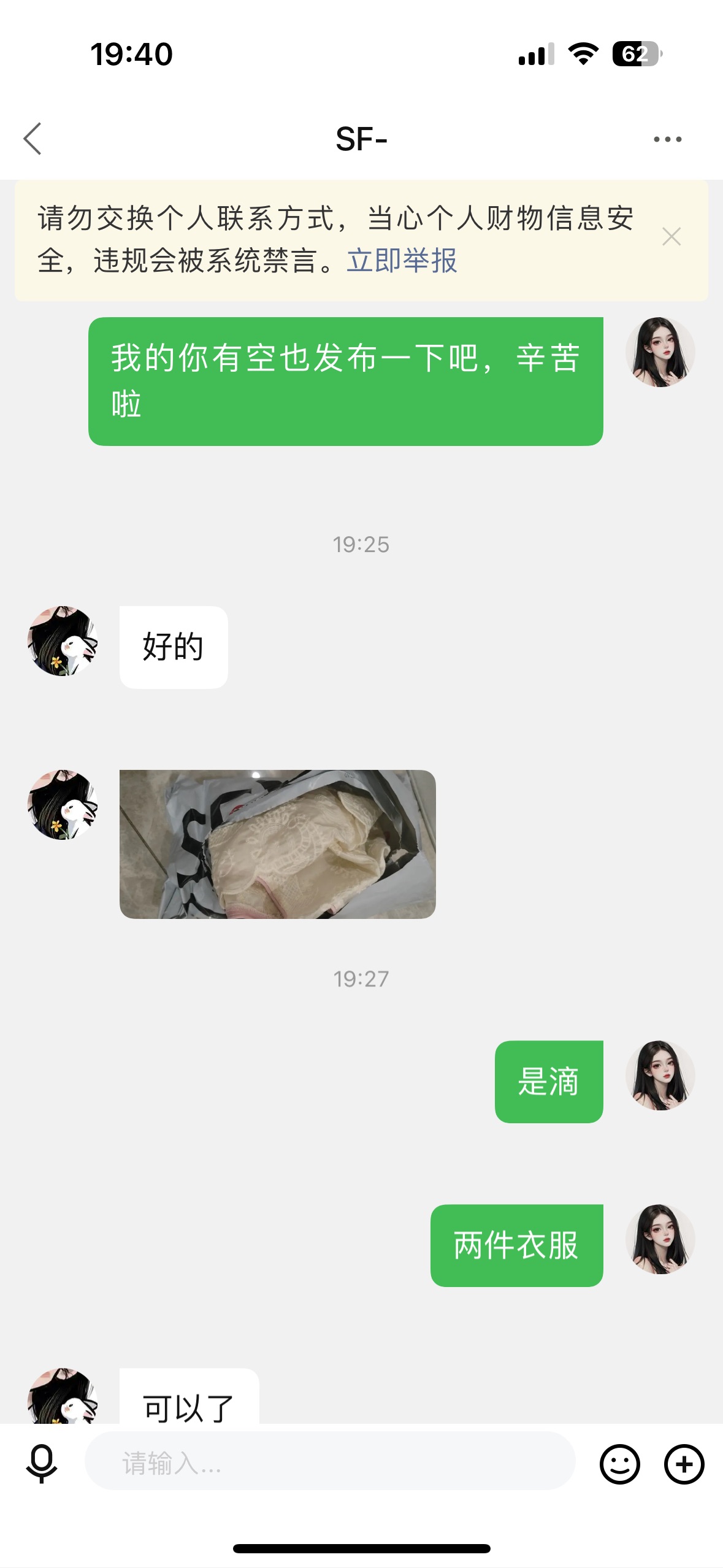
Task: Open my avatar beside 是滴 message
Action: (660, 1075)
